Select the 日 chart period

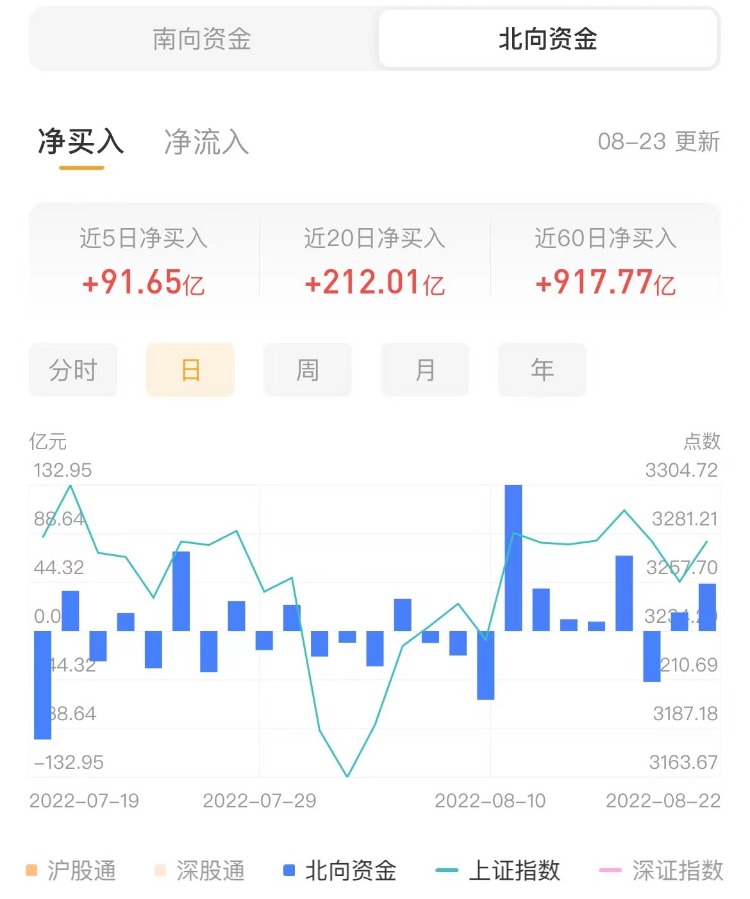(x=190, y=370)
